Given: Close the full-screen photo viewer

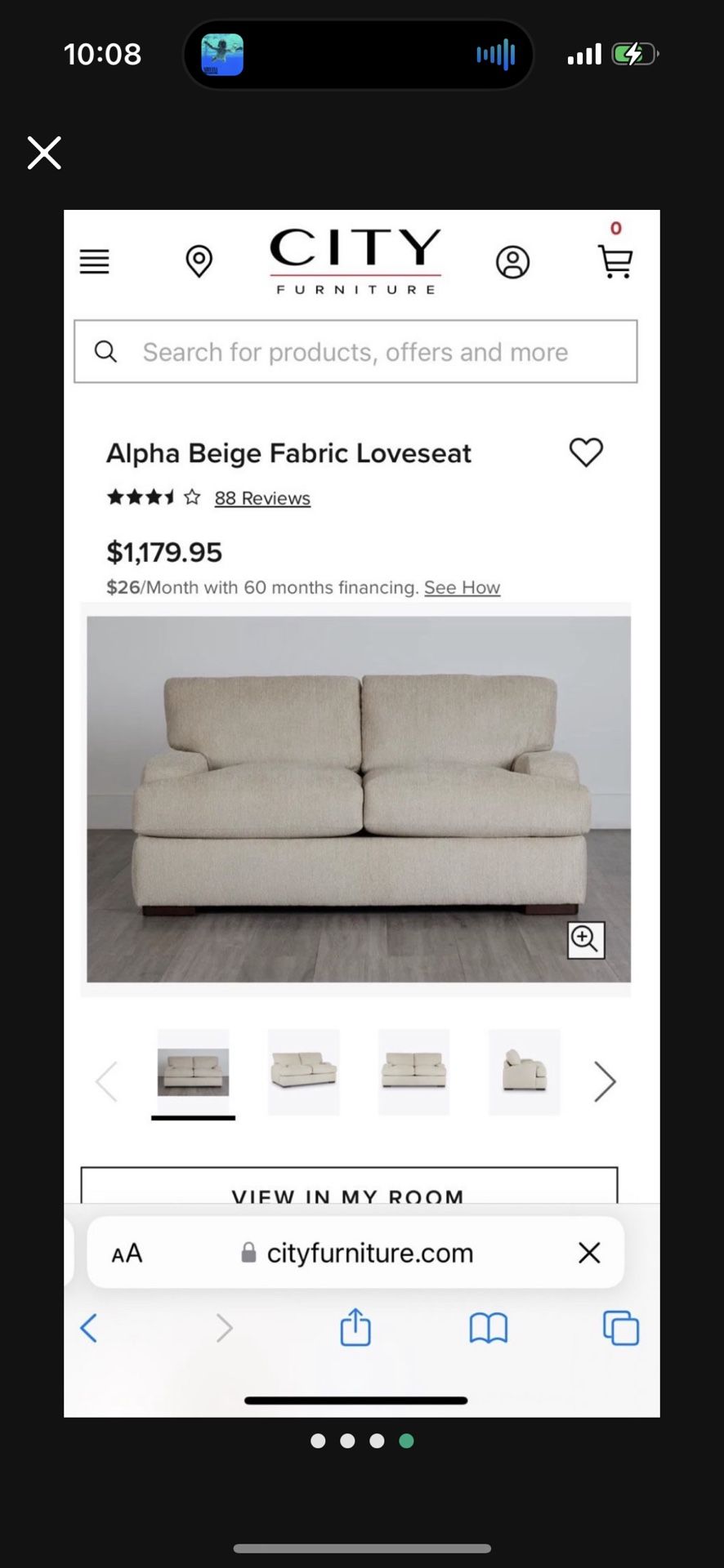Looking at the screenshot, I should 44,153.
